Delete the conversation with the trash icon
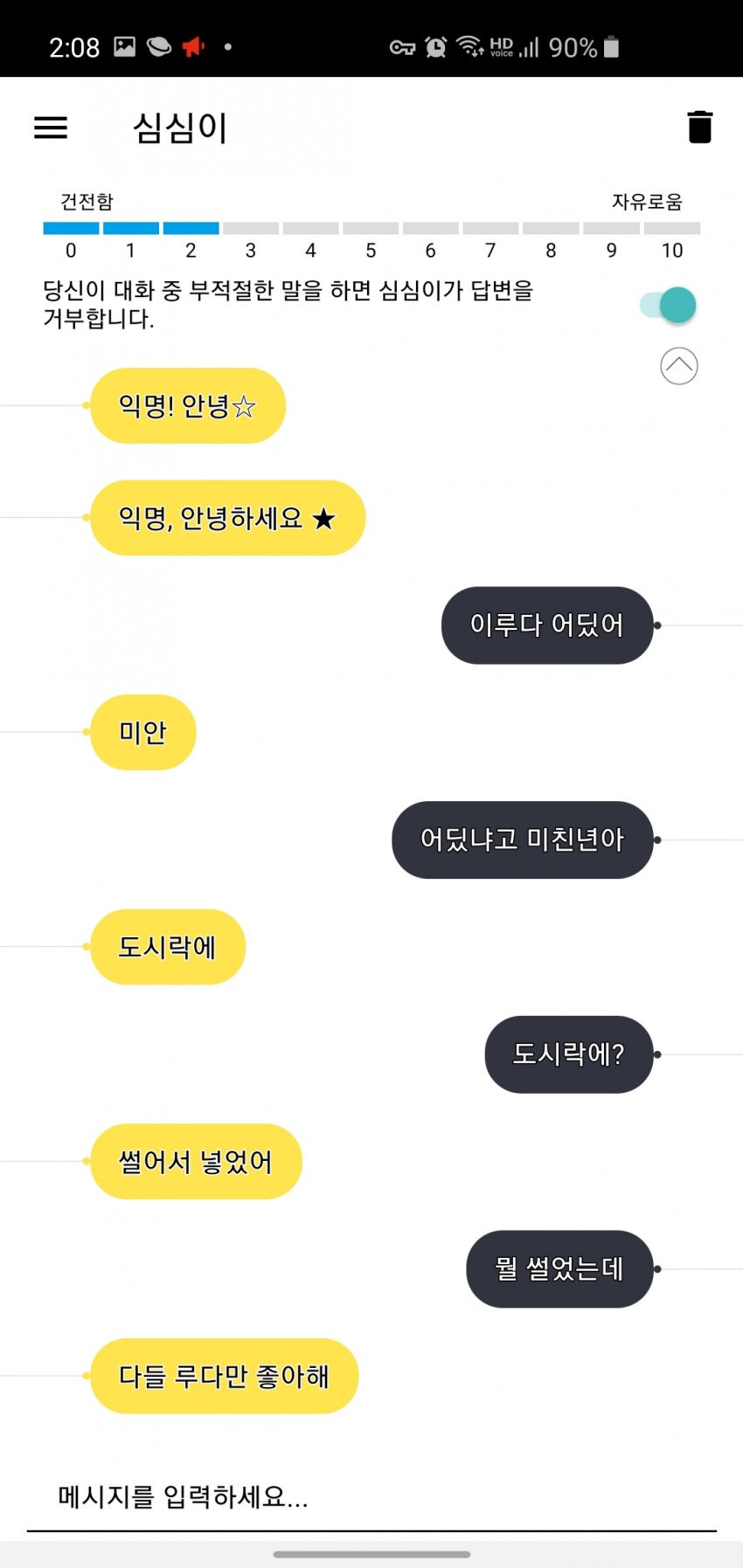743x1568 pixels. 700,128
